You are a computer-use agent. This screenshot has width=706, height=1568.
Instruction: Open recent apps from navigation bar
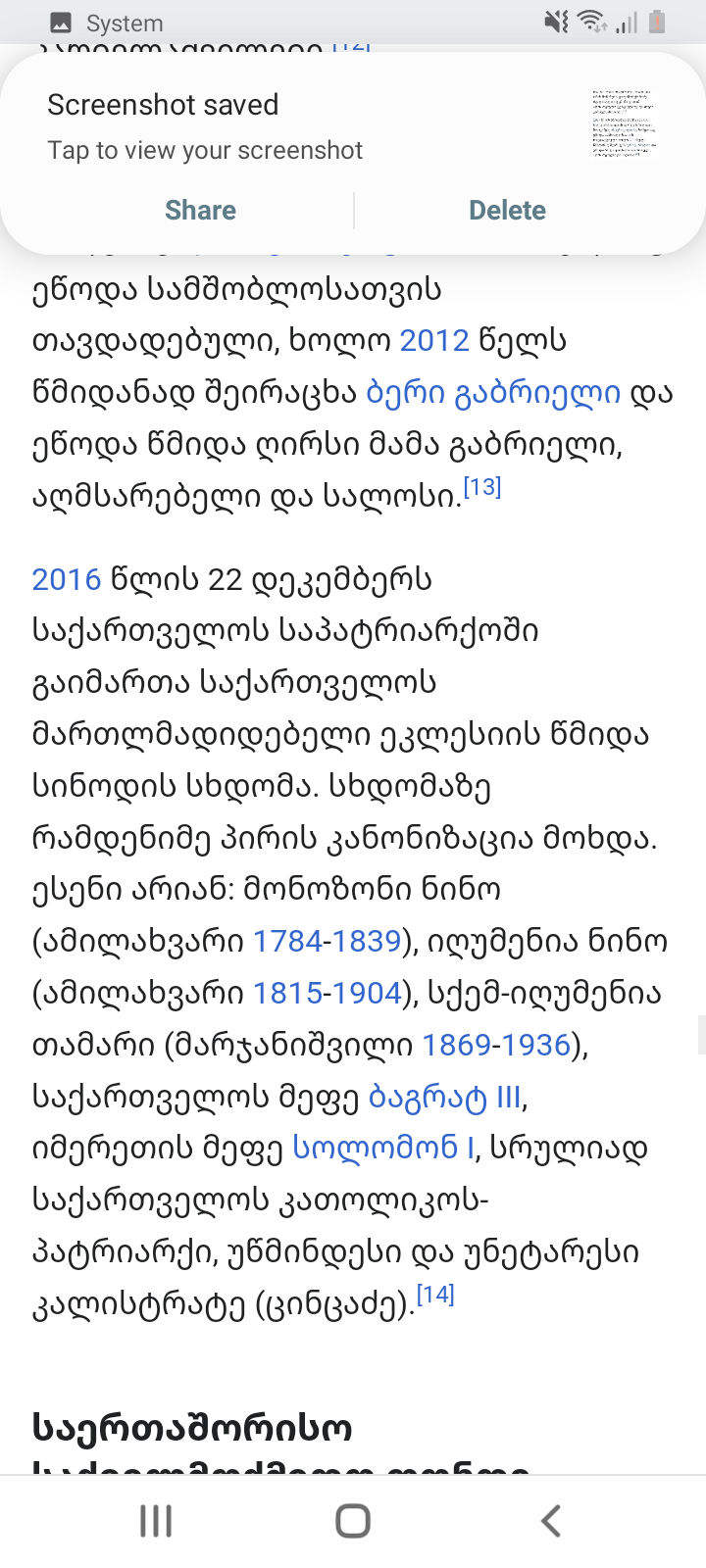coord(156,1521)
